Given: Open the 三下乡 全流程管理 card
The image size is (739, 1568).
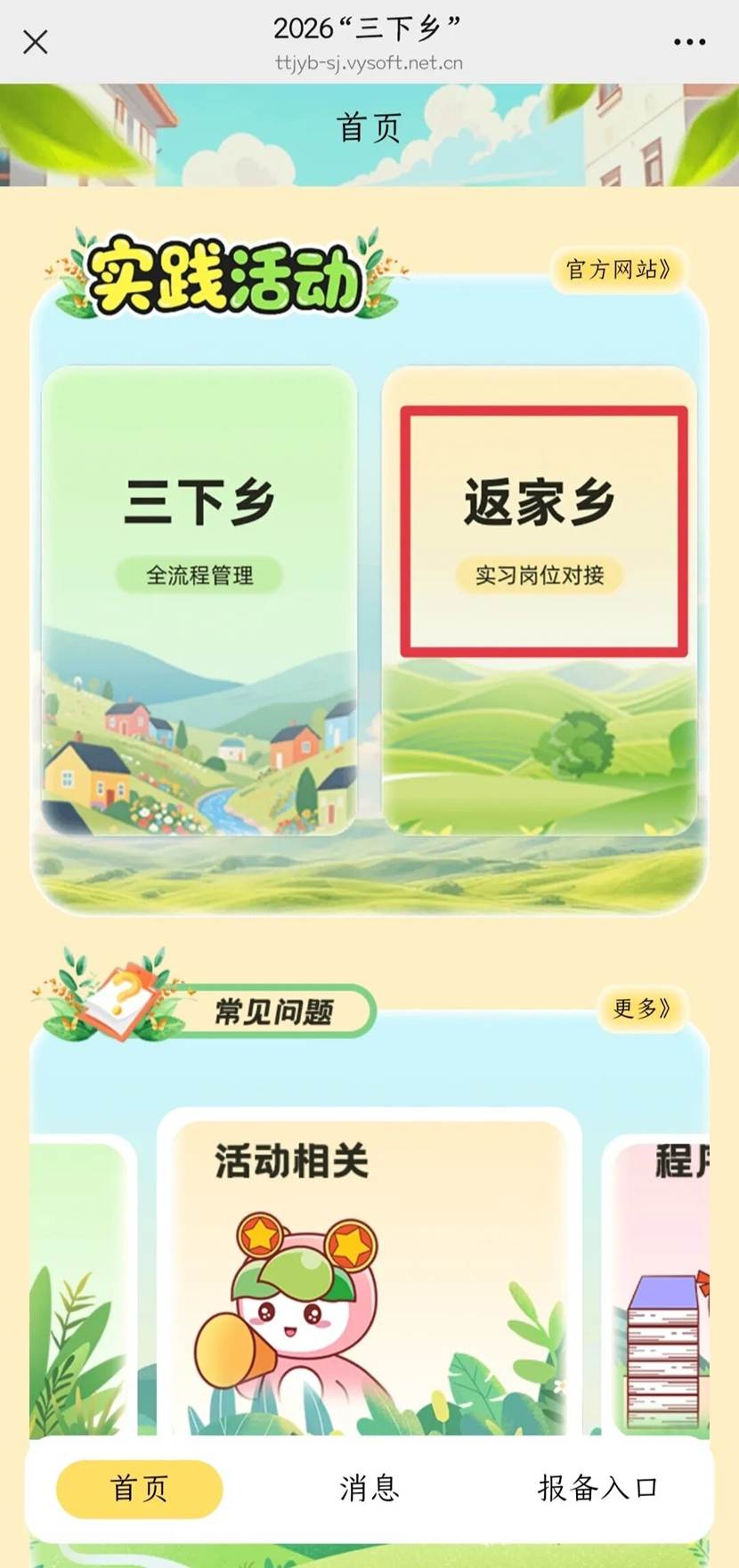Looking at the screenshot, I should tap(199, 601).
